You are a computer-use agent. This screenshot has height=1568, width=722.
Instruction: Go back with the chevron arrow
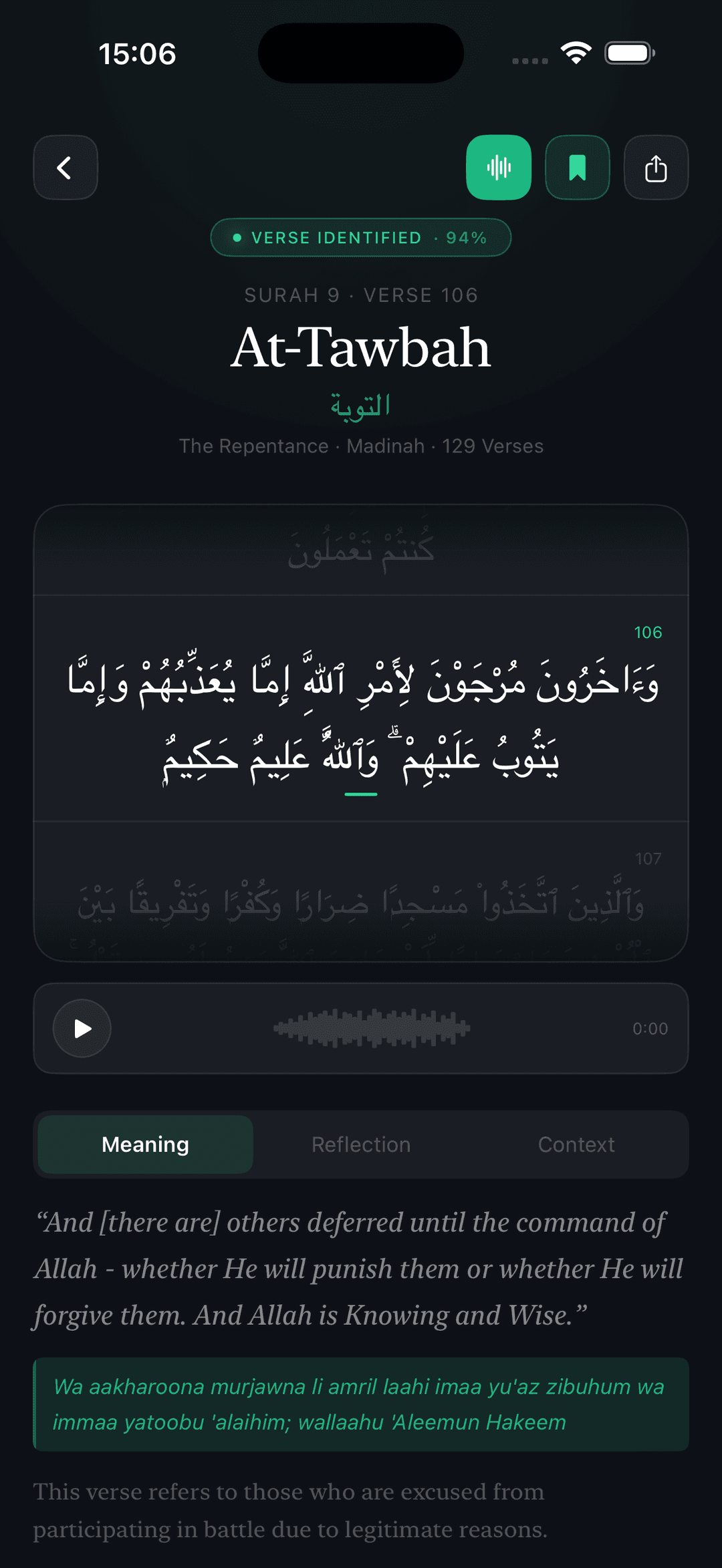click(66, 168)
